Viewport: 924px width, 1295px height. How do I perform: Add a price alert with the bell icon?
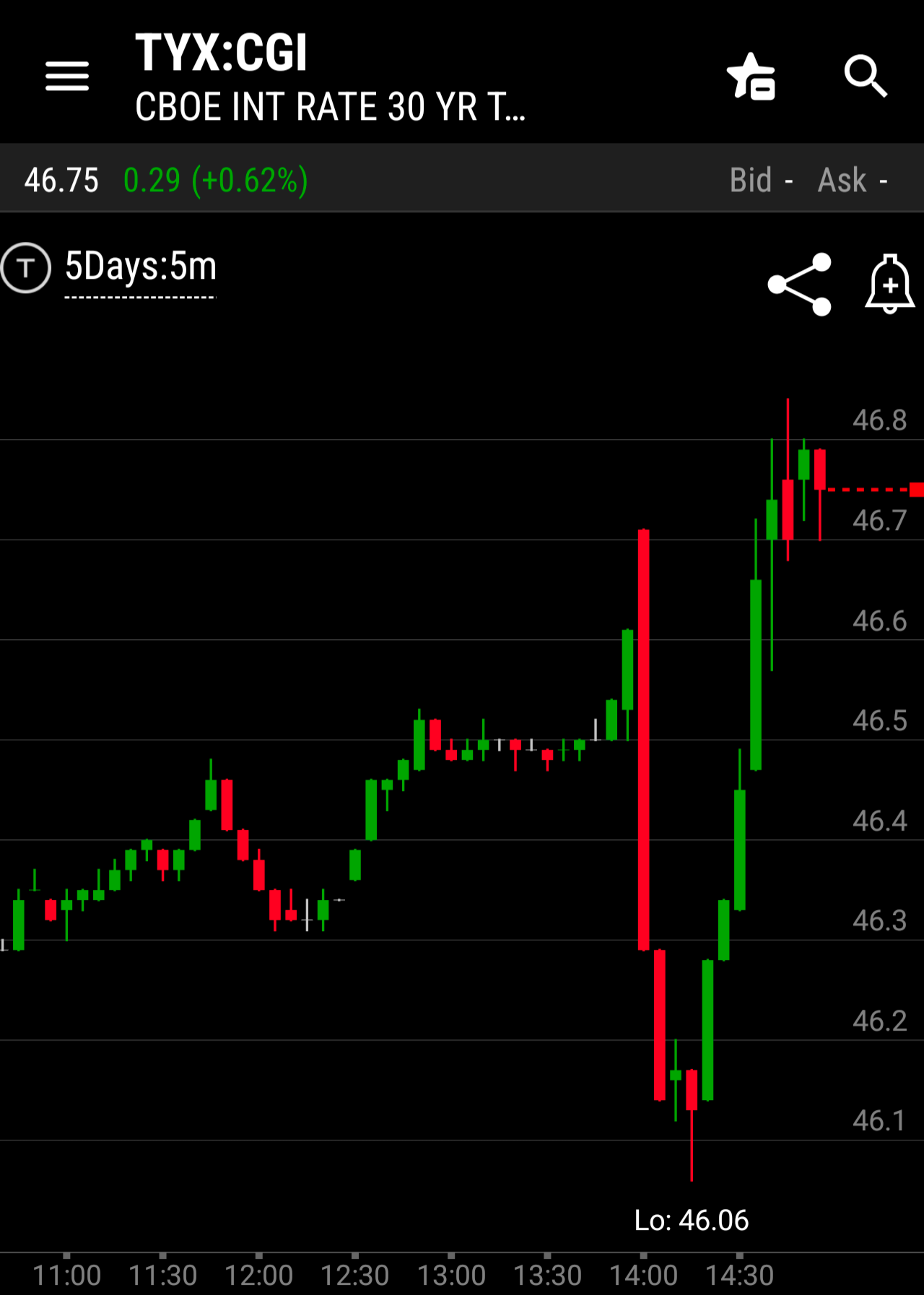pyautogui.click(x=890, y=284)
